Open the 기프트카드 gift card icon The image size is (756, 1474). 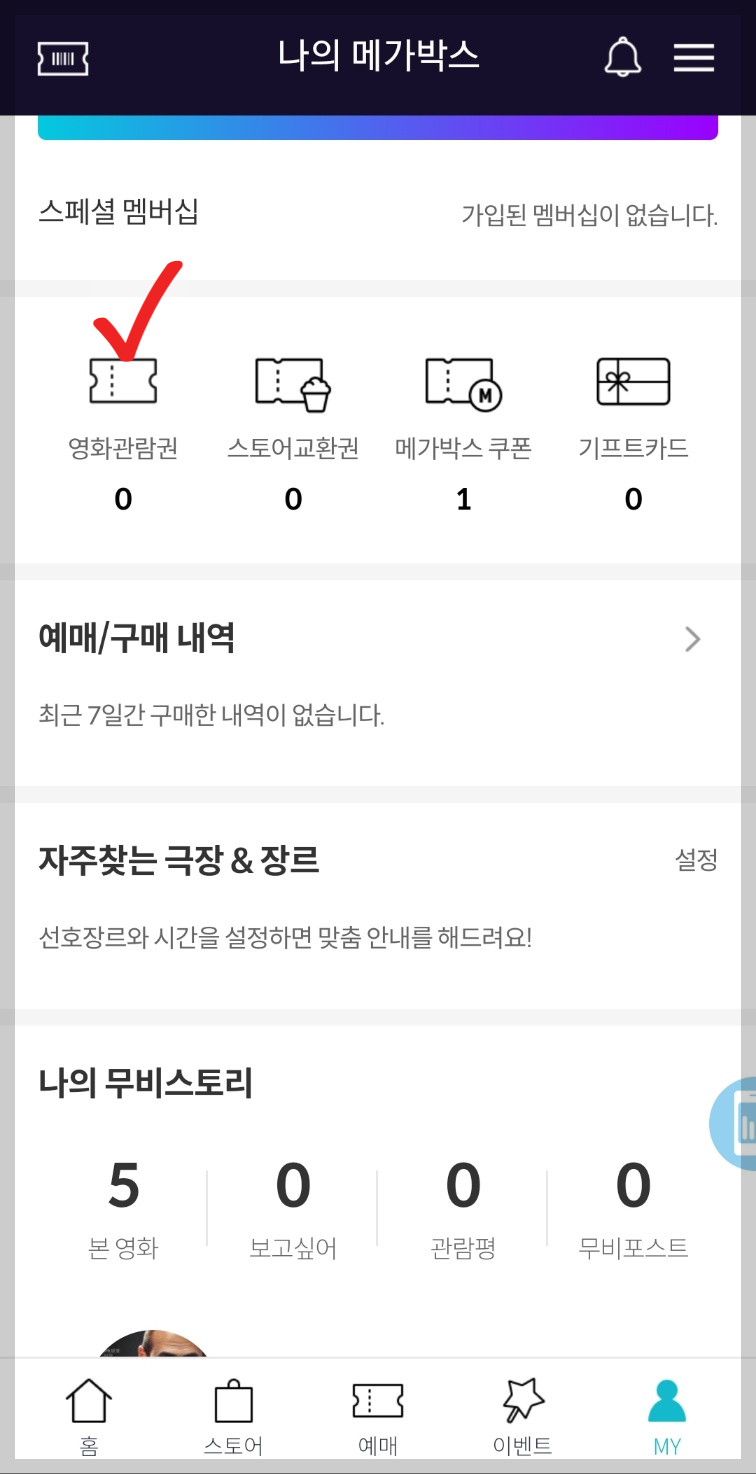click(633, 379)
